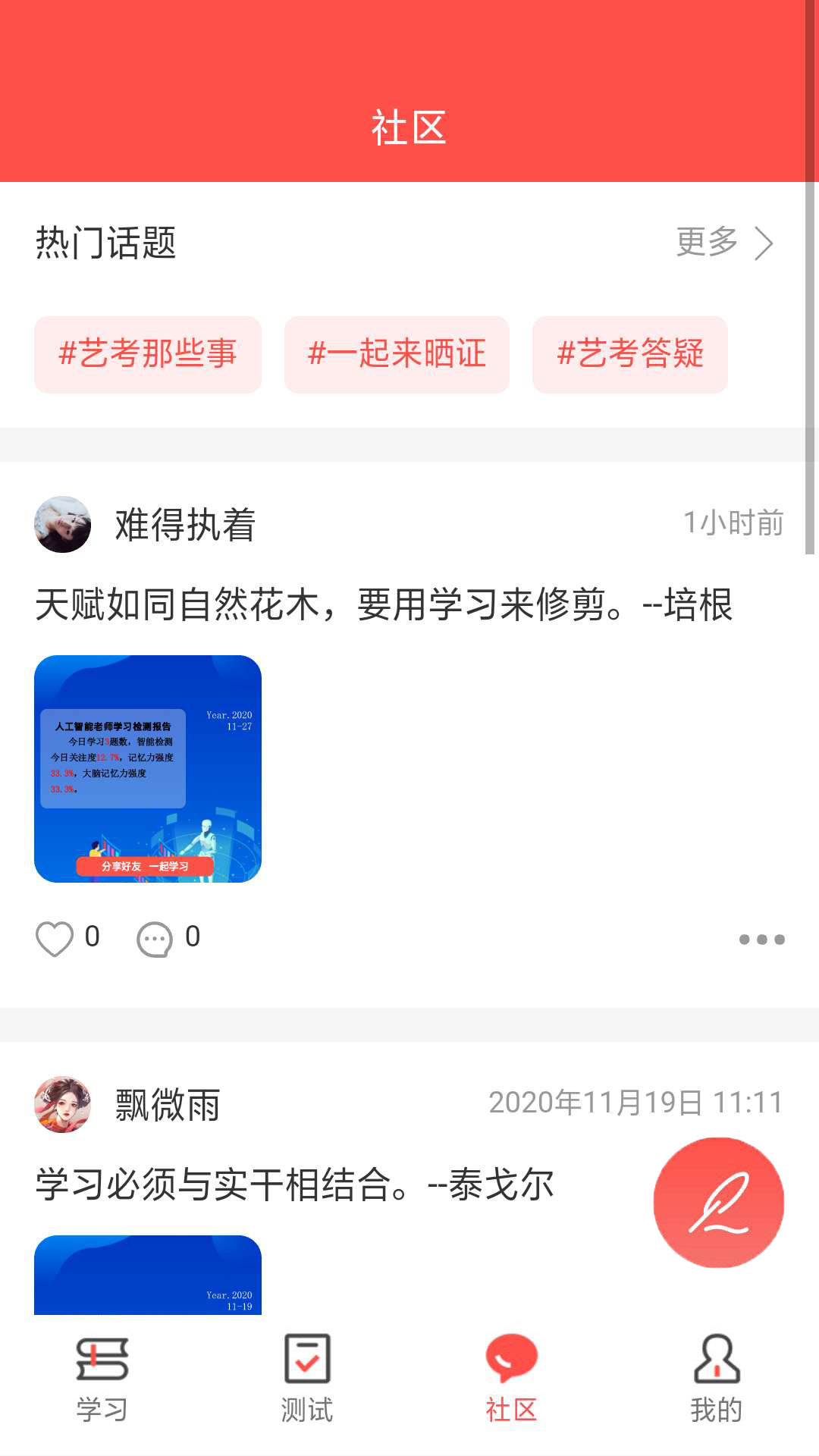This screenshot has width=819, height=1456.
Task: Open the #艺考答疑 topic chip
Action: click(630, 354)
